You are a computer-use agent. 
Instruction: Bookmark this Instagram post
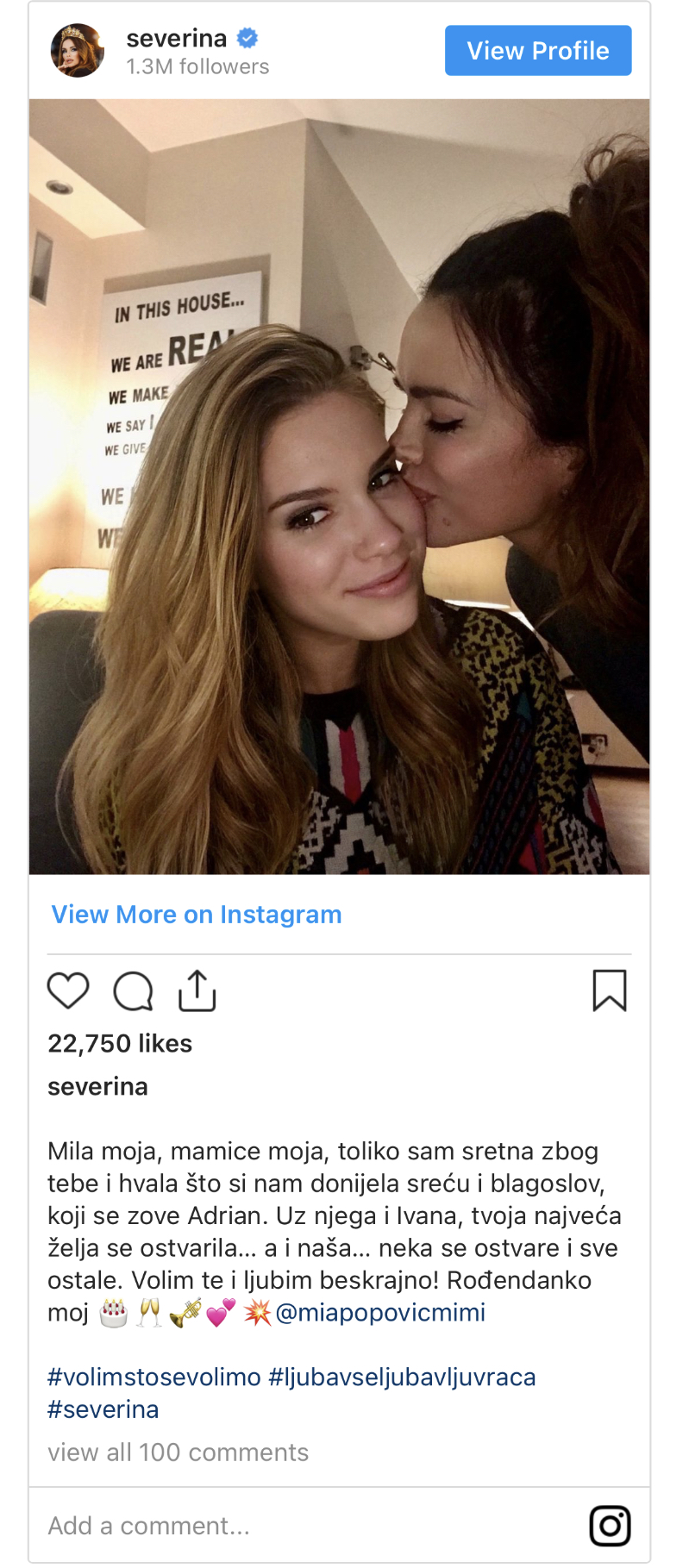coord(609,990)
